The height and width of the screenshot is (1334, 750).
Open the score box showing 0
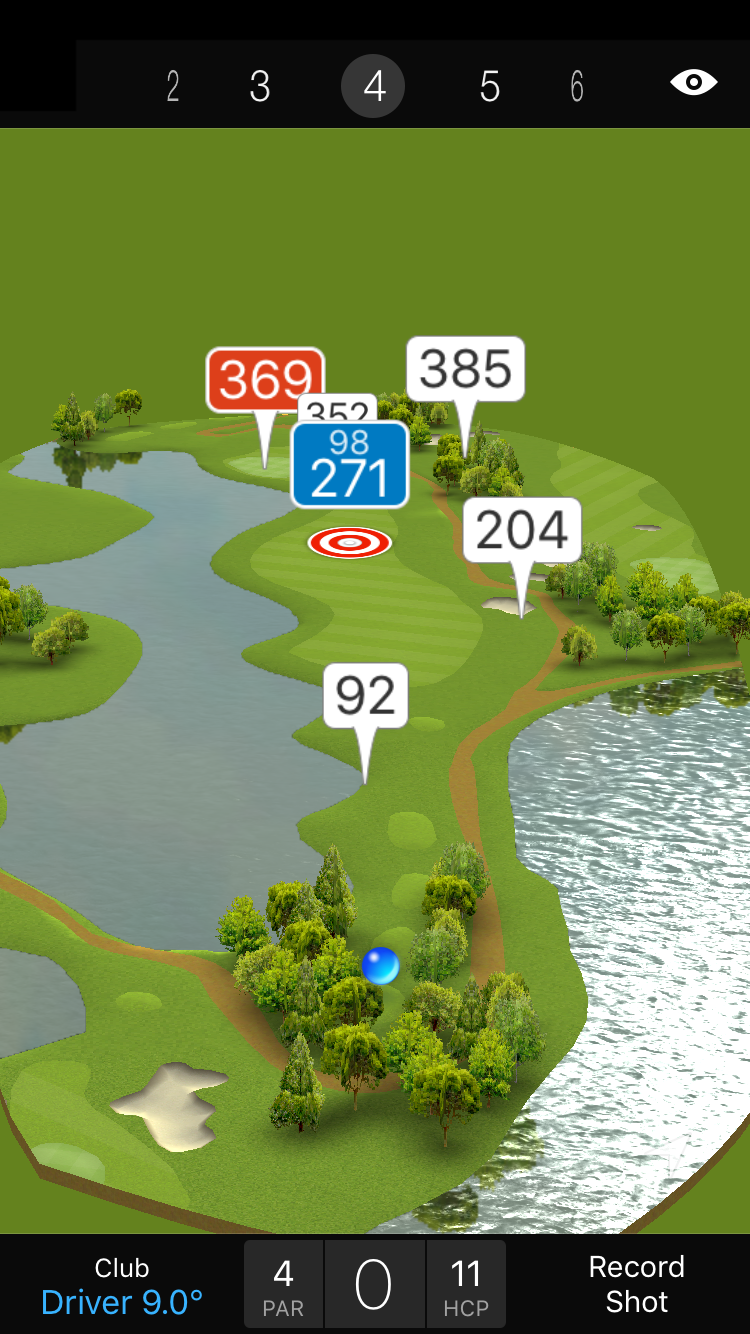coord(374,1285)
